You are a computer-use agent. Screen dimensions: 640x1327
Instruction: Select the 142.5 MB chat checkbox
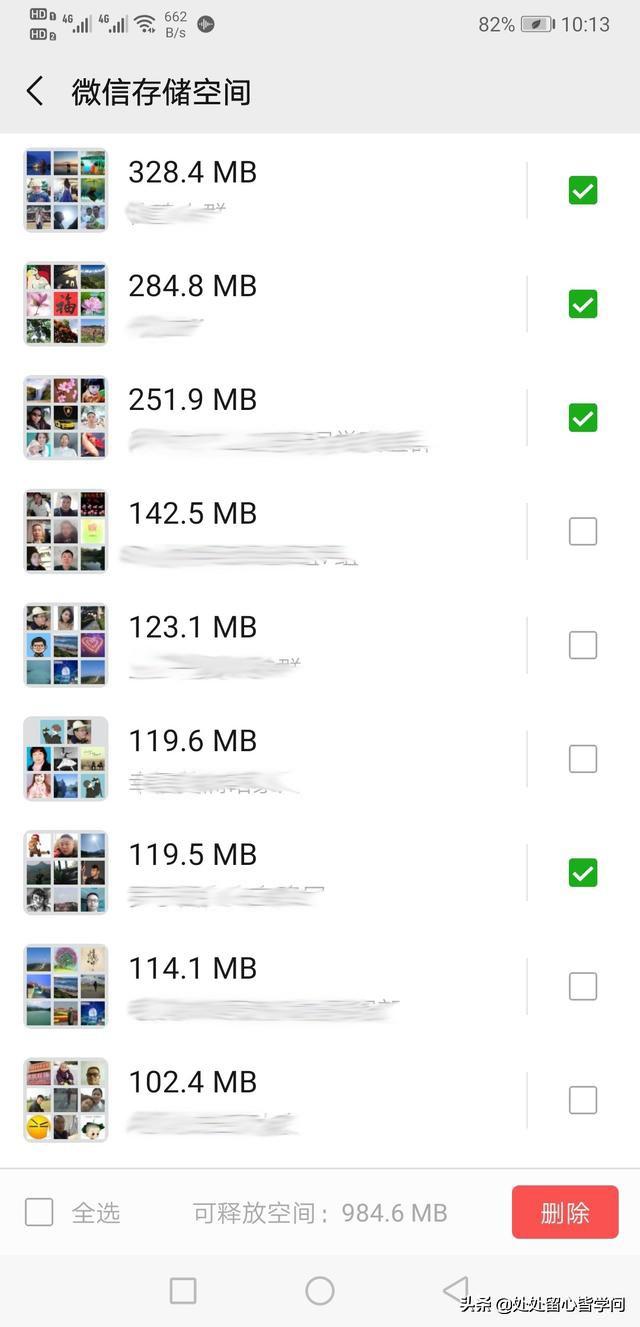583,531
